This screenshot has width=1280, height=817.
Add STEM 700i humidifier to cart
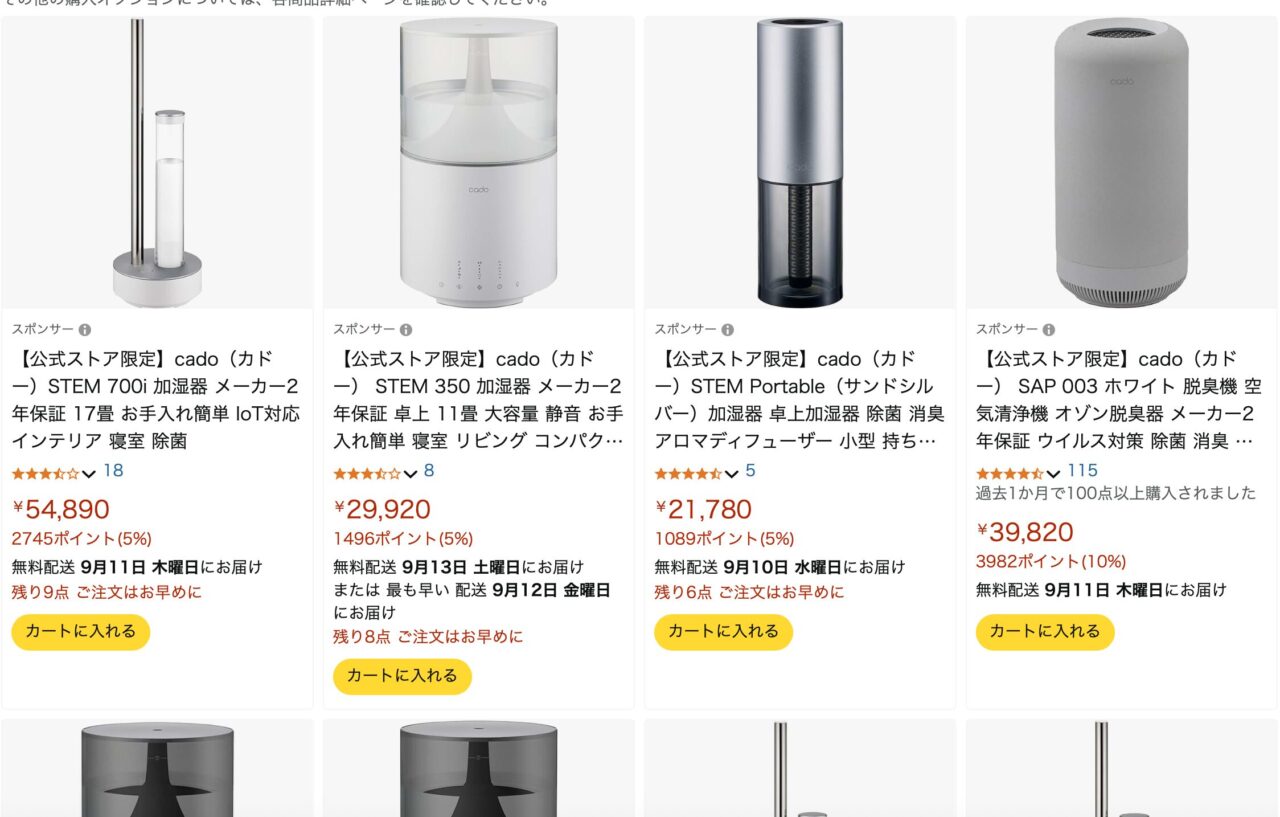pyautogui.click(x=80, y=632)
